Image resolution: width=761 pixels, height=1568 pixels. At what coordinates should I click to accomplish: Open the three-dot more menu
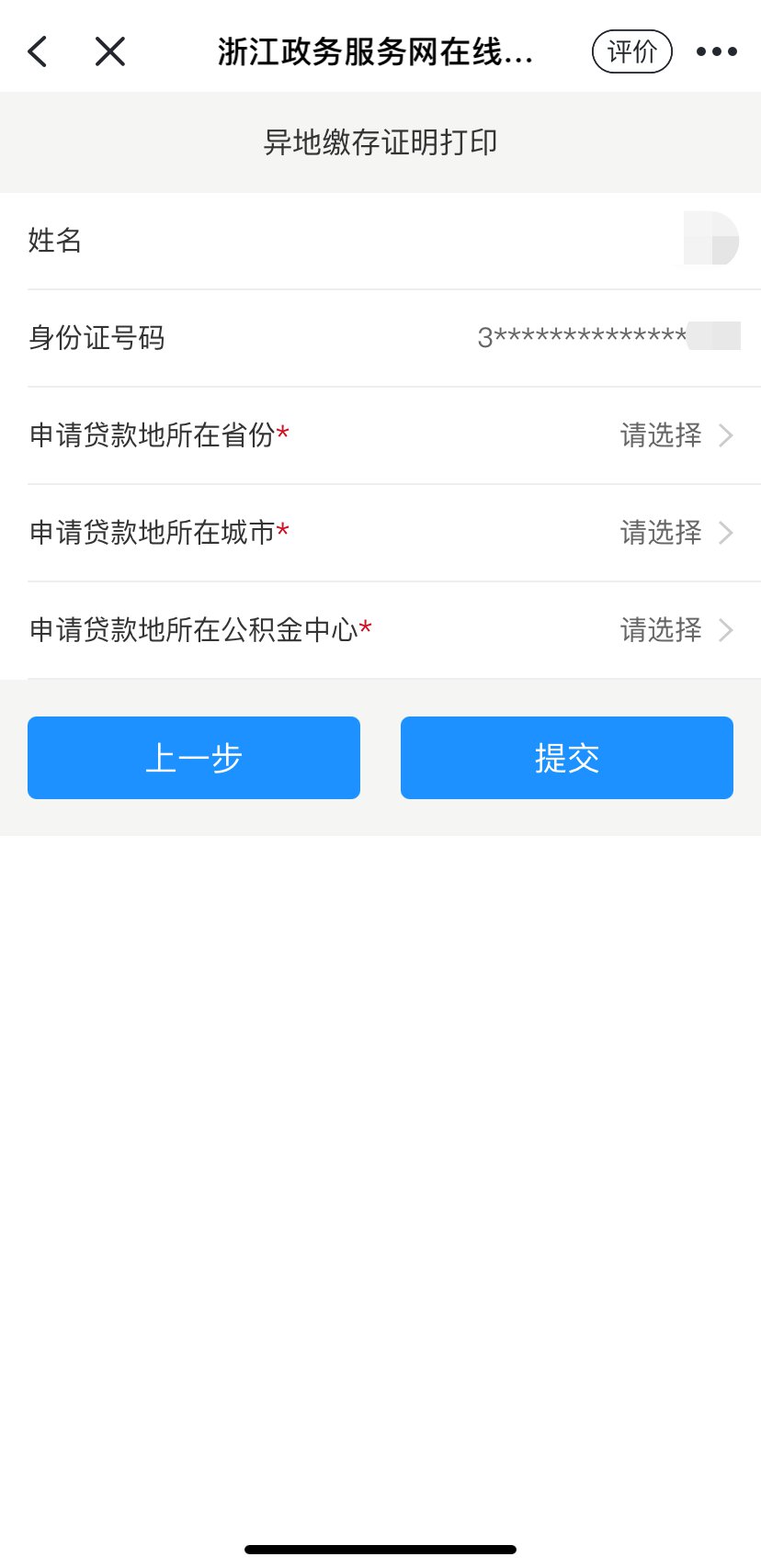pyautogui.click(x=716, y=51)
